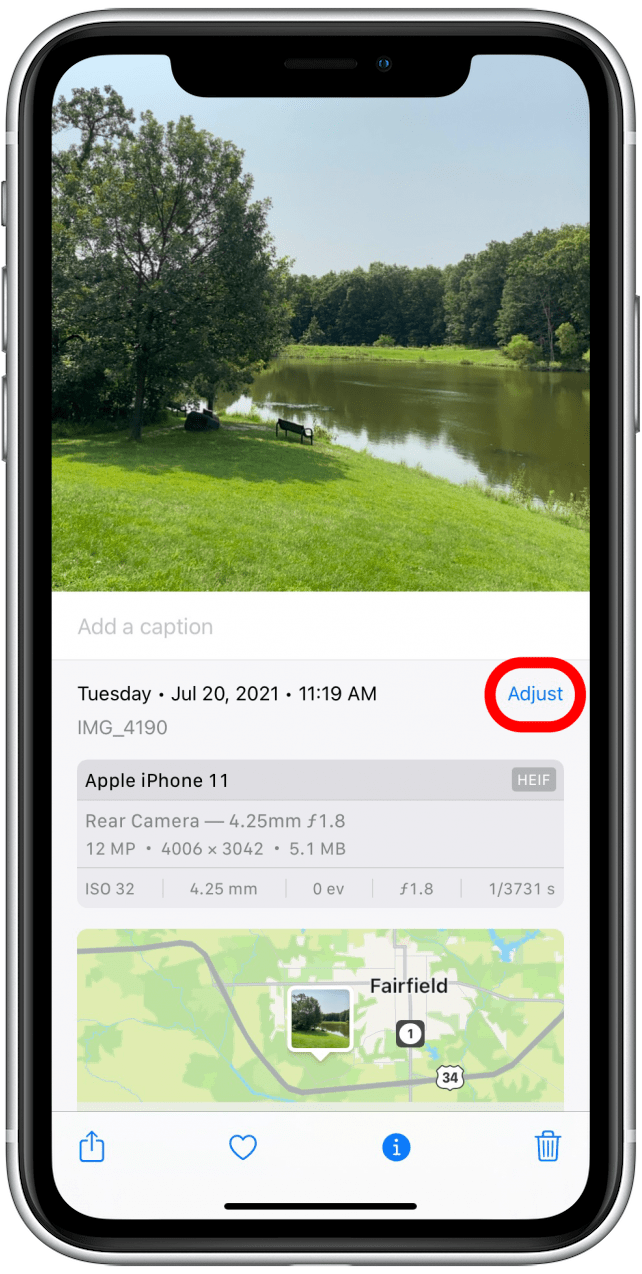Tap Adjust next to the date
Image resolution: width=642 pixels, height=1274 pixels.
(x=535, y=694)
